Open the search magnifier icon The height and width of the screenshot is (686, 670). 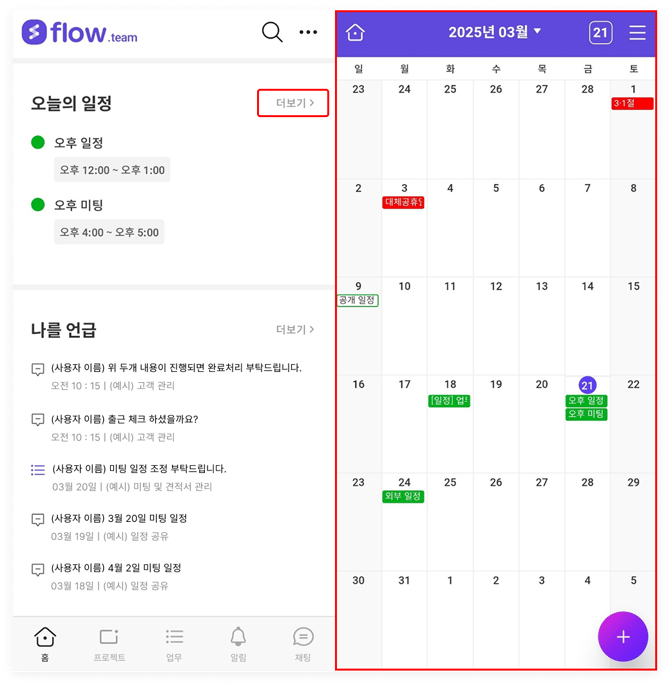coord(272,33)
